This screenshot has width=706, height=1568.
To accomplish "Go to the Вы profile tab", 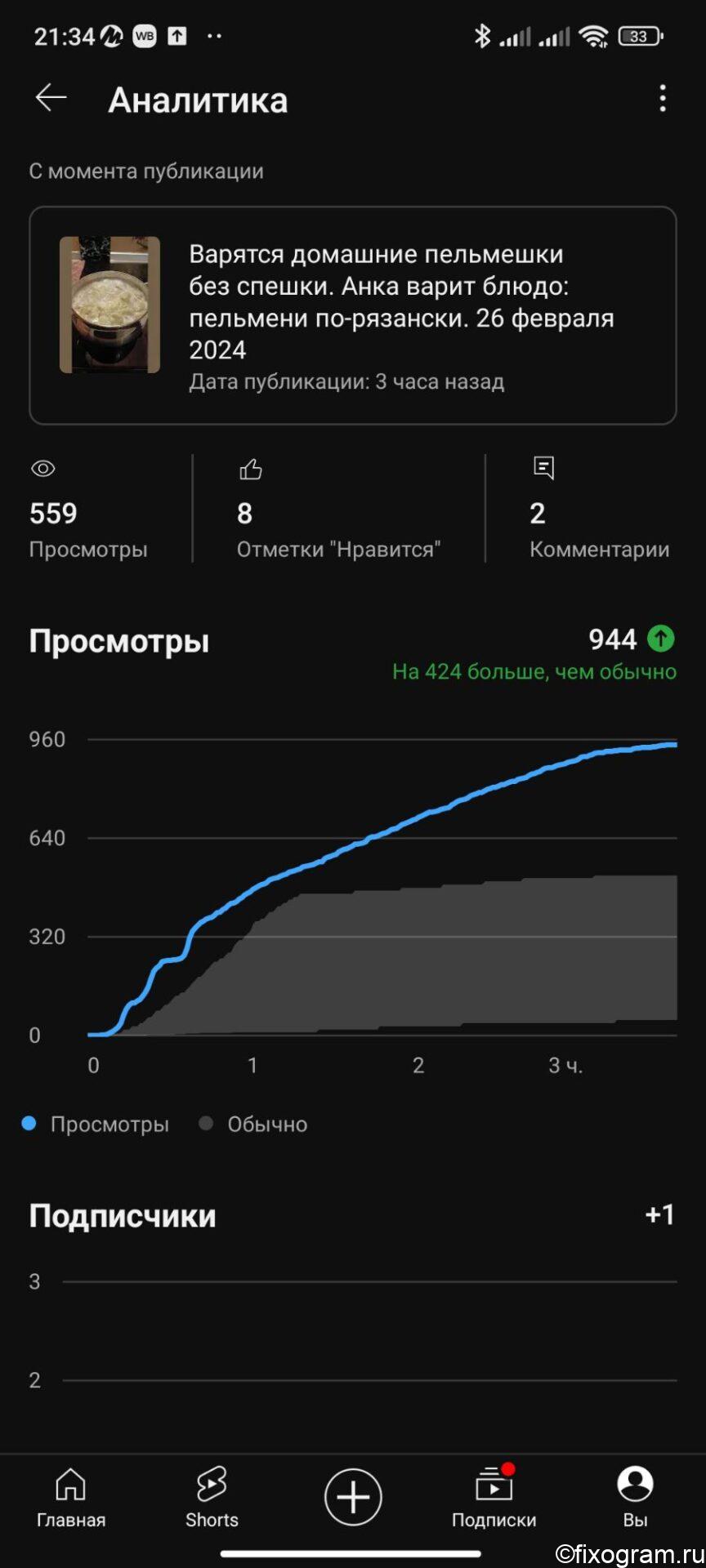I will point(635,1498).
